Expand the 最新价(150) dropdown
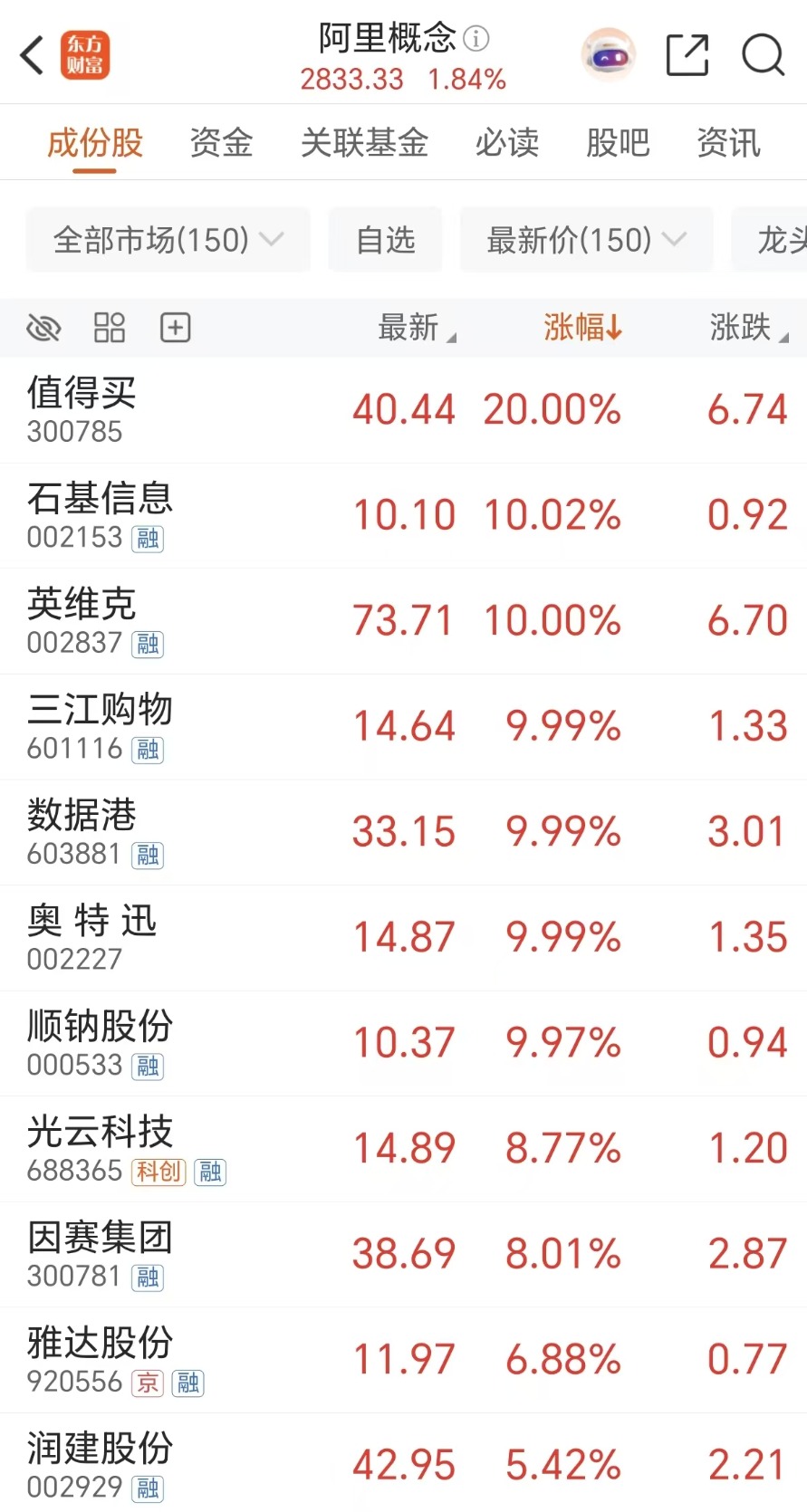Viewport: 807px width, 1512px height. point(586,240)
